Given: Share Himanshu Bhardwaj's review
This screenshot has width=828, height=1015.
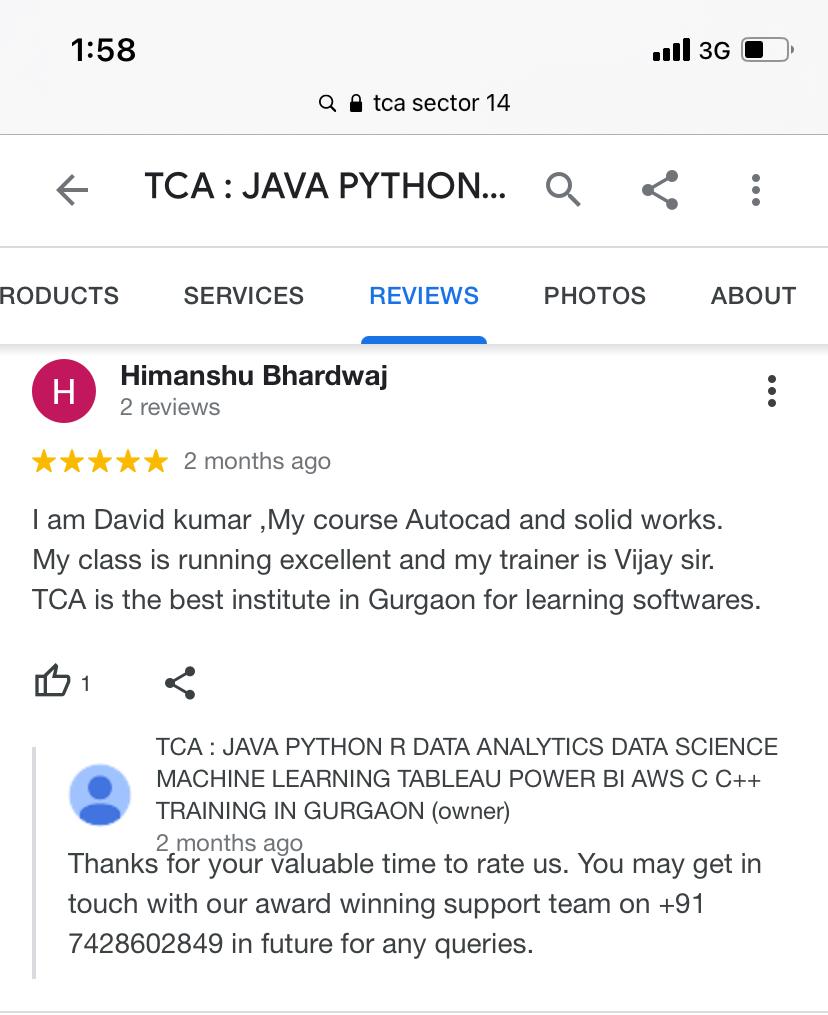Looking at the screenshot, I should 180,683.
